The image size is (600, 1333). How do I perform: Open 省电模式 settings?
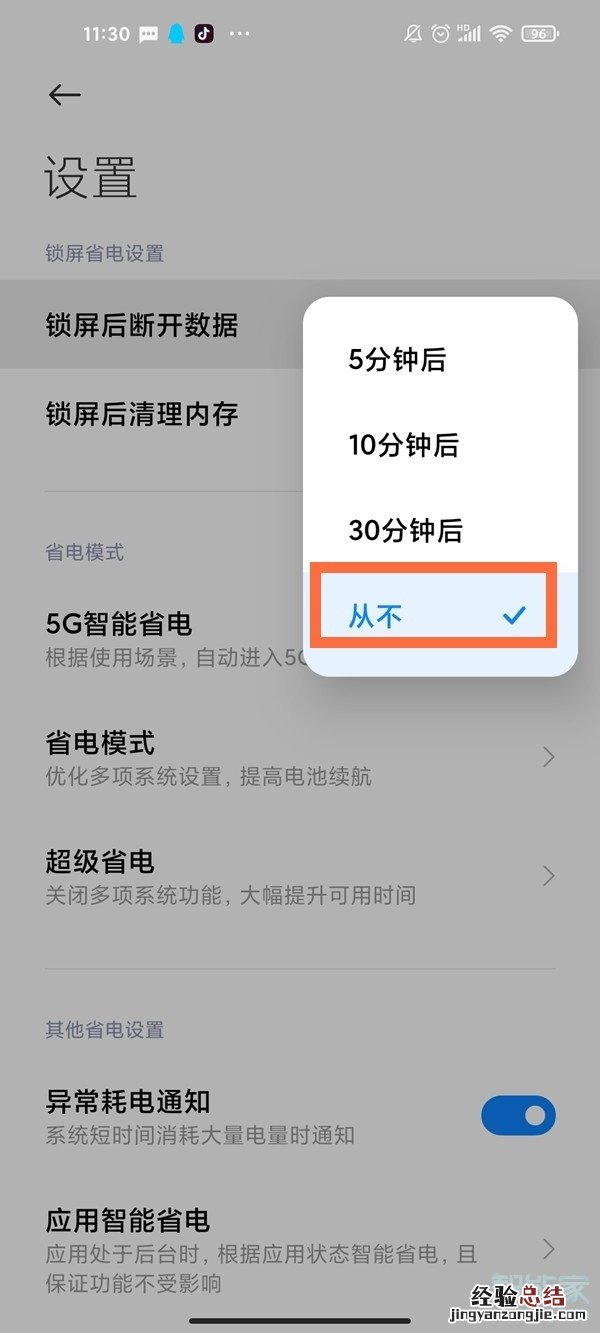pyautogui.click(x=300, y=757)
